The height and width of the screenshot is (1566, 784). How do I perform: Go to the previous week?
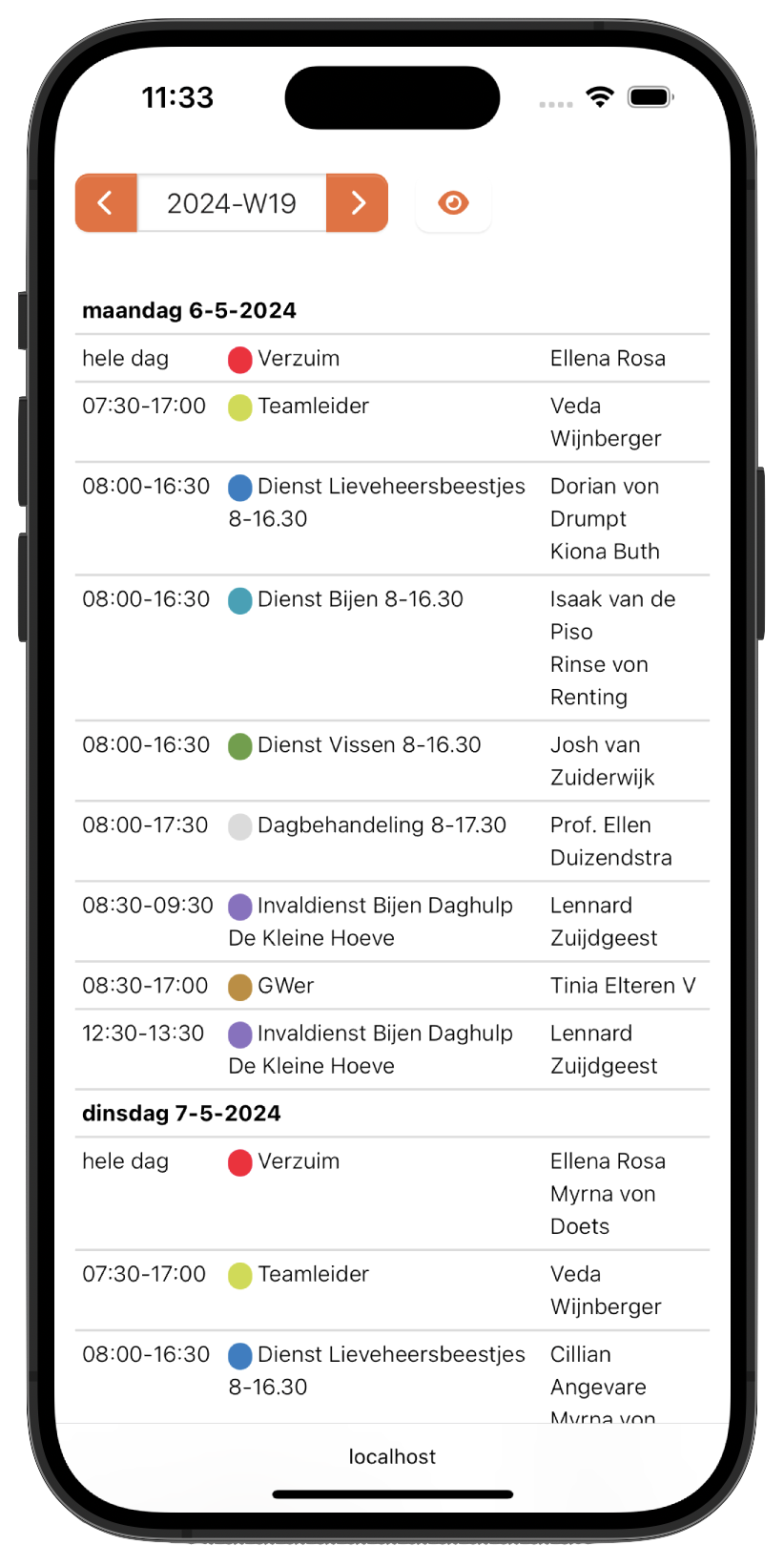click(106, 203)
